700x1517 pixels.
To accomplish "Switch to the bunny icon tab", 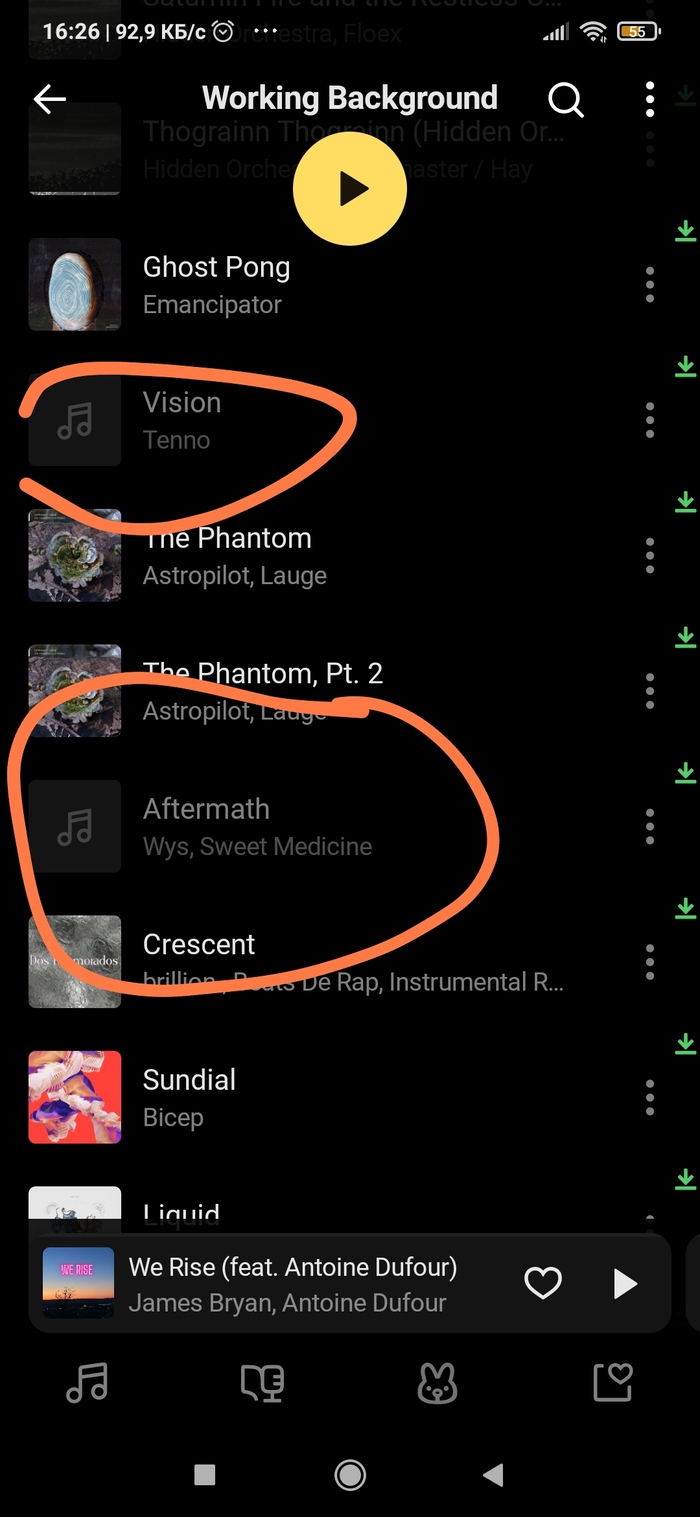I will pyautogui.click(x=437, y=1383).
